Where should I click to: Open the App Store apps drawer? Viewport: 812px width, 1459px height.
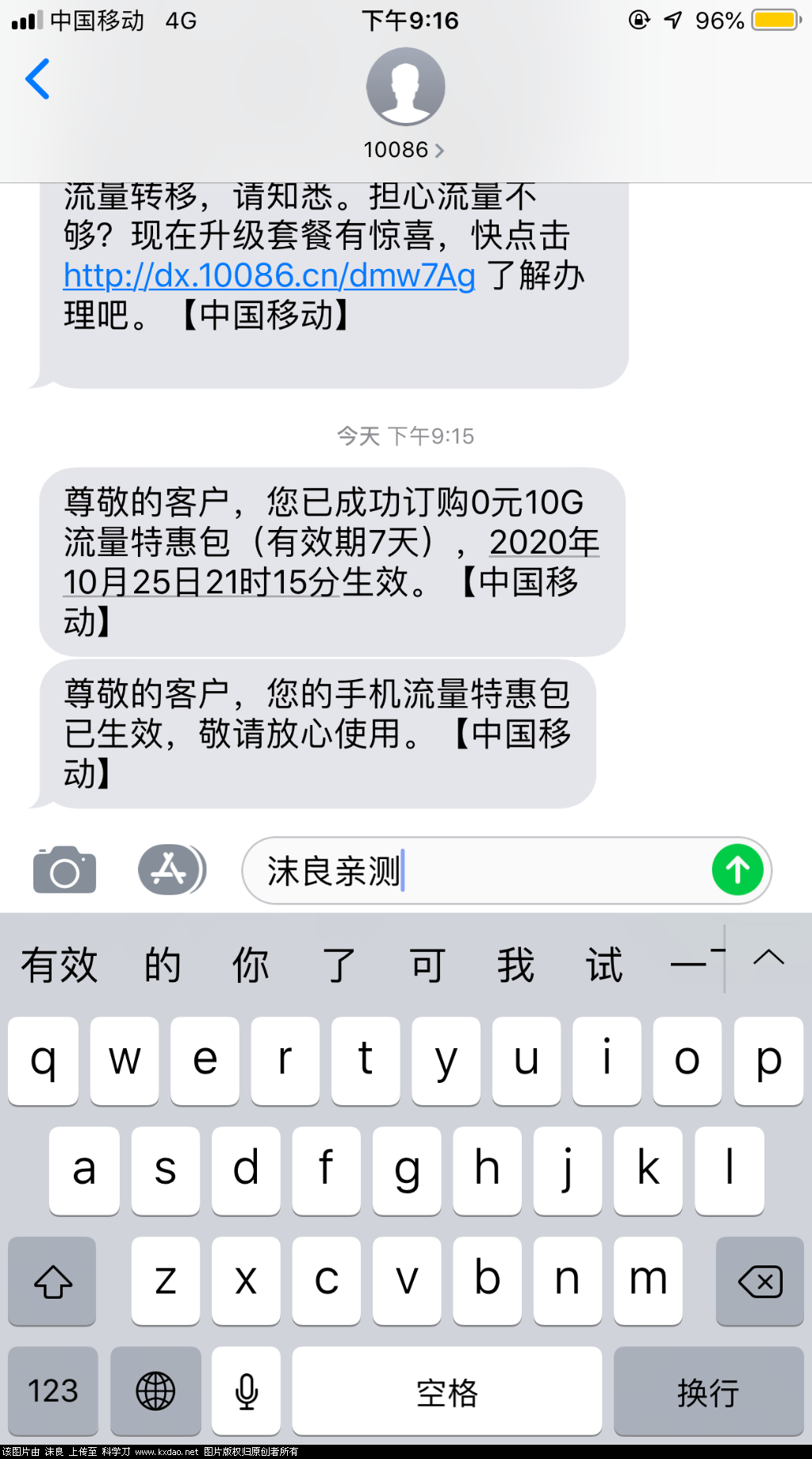pos(171,870)
